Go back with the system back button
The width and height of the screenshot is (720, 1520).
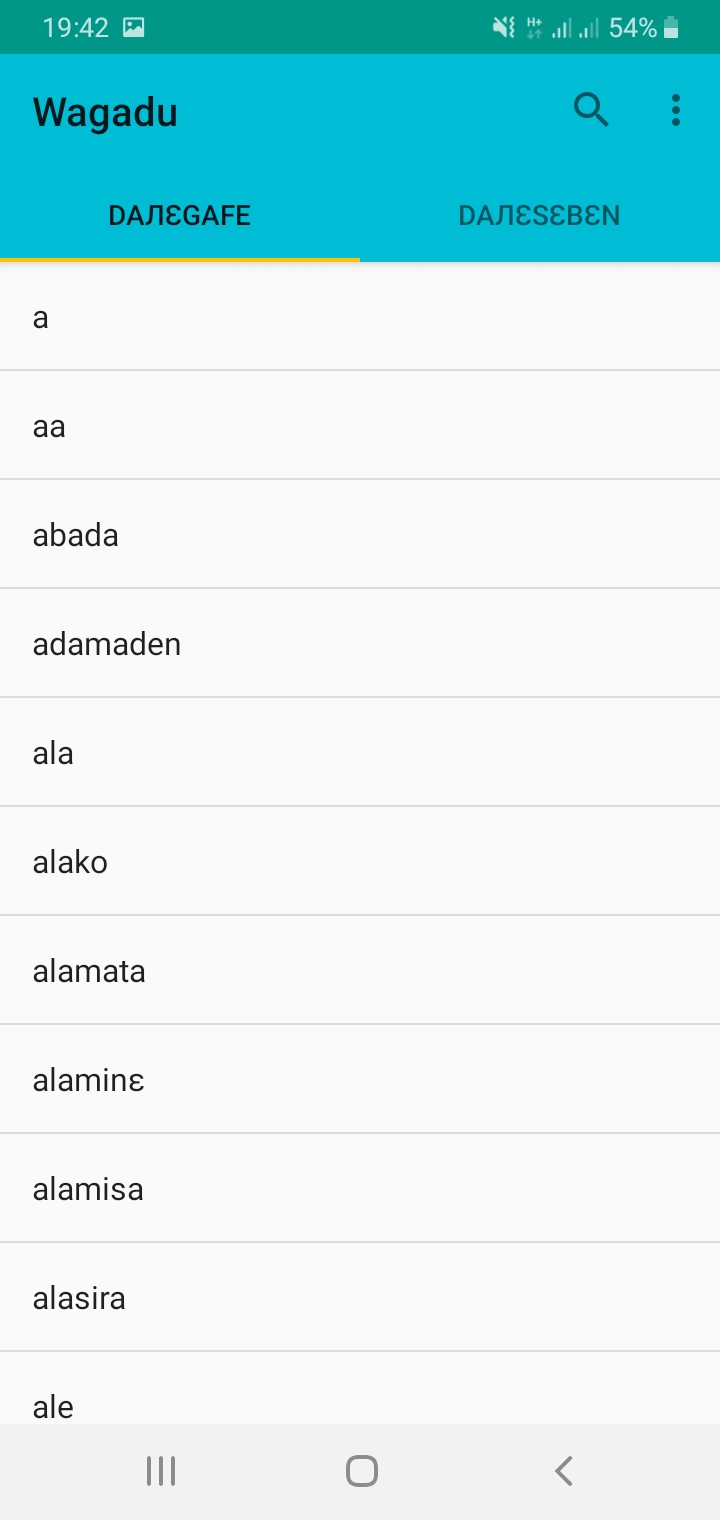pyautogui.click(x=564, y=1471)
